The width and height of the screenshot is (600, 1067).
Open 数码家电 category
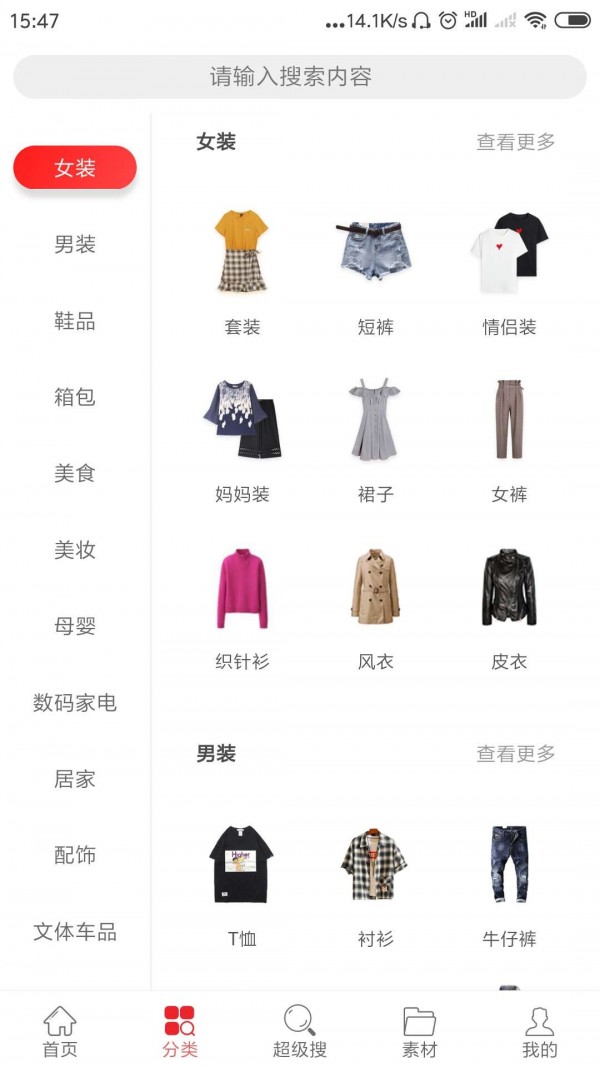(x=75, y=703)
